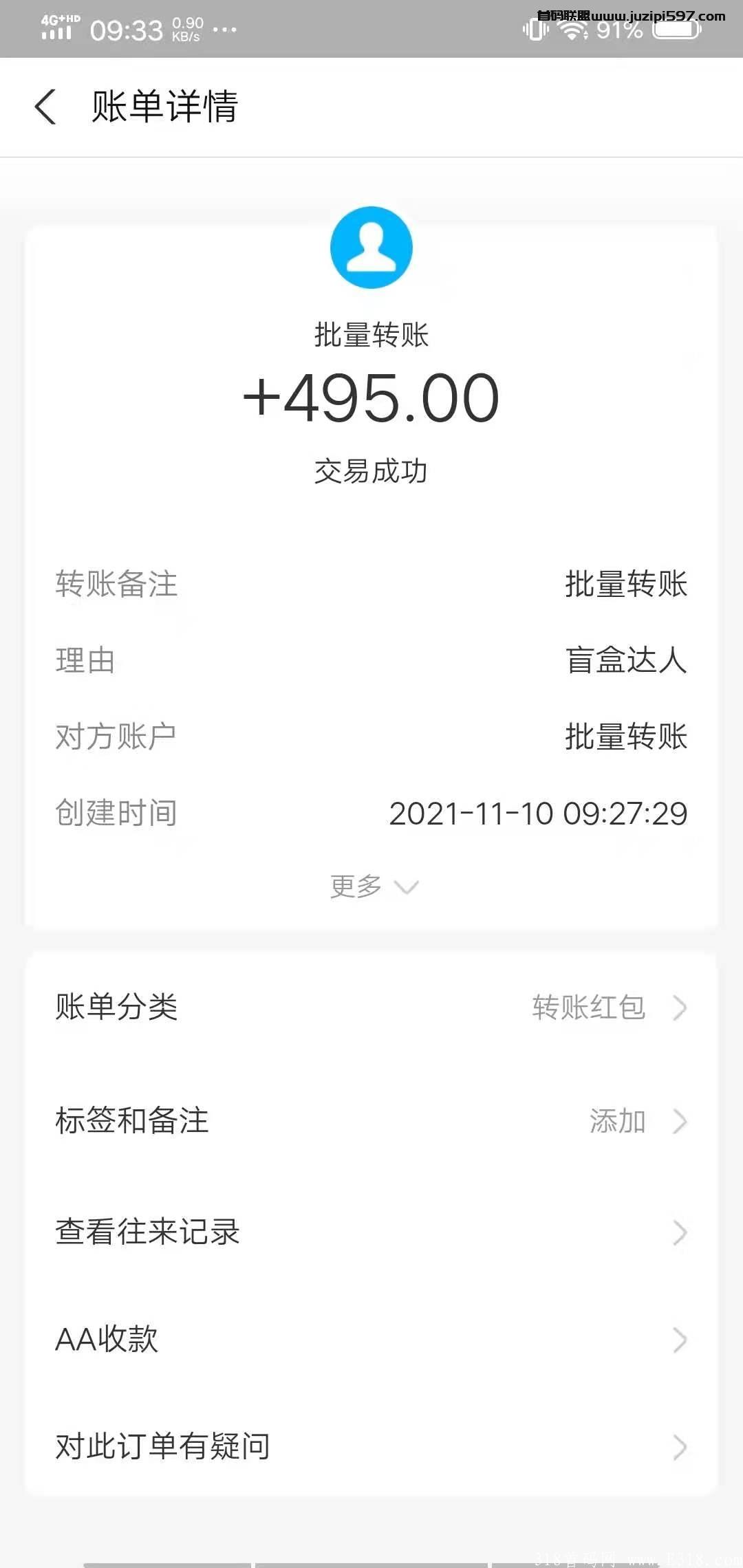743x1568 pixels.
Task: Open 对此订单有疑问 via its chevron
Action: (681, 1446)
